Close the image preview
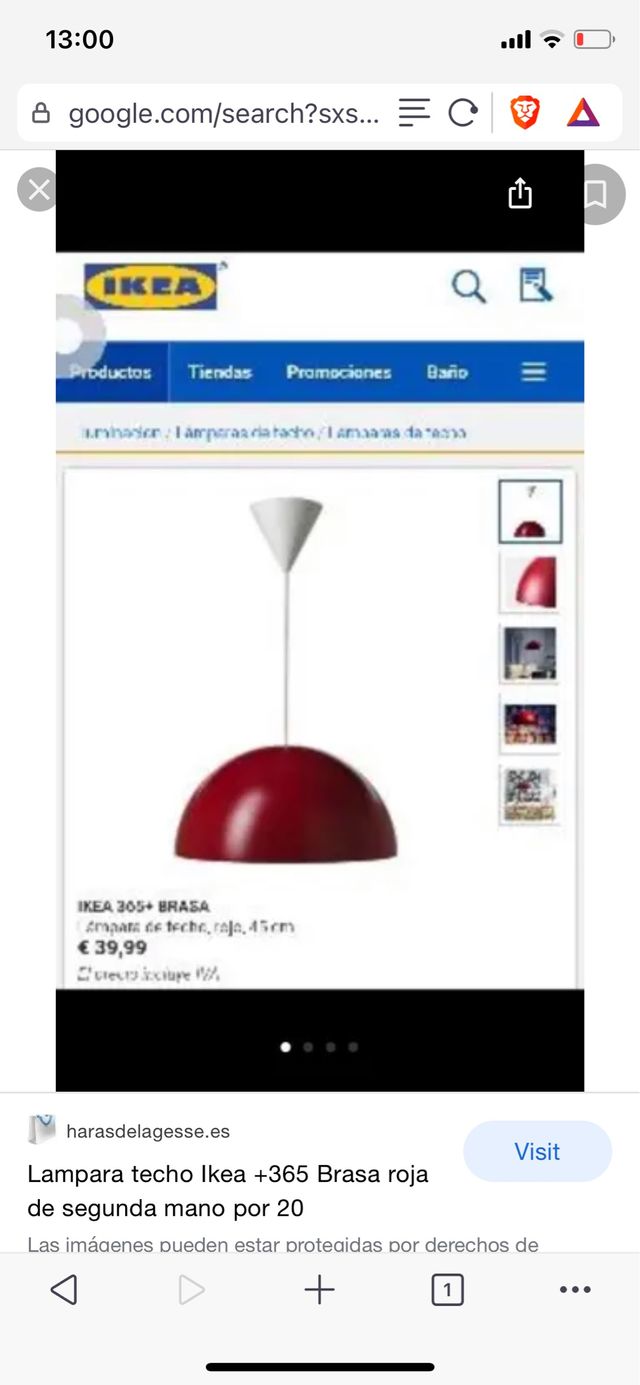This screenshot has width=640, height=1385. (x=39, y=190)
